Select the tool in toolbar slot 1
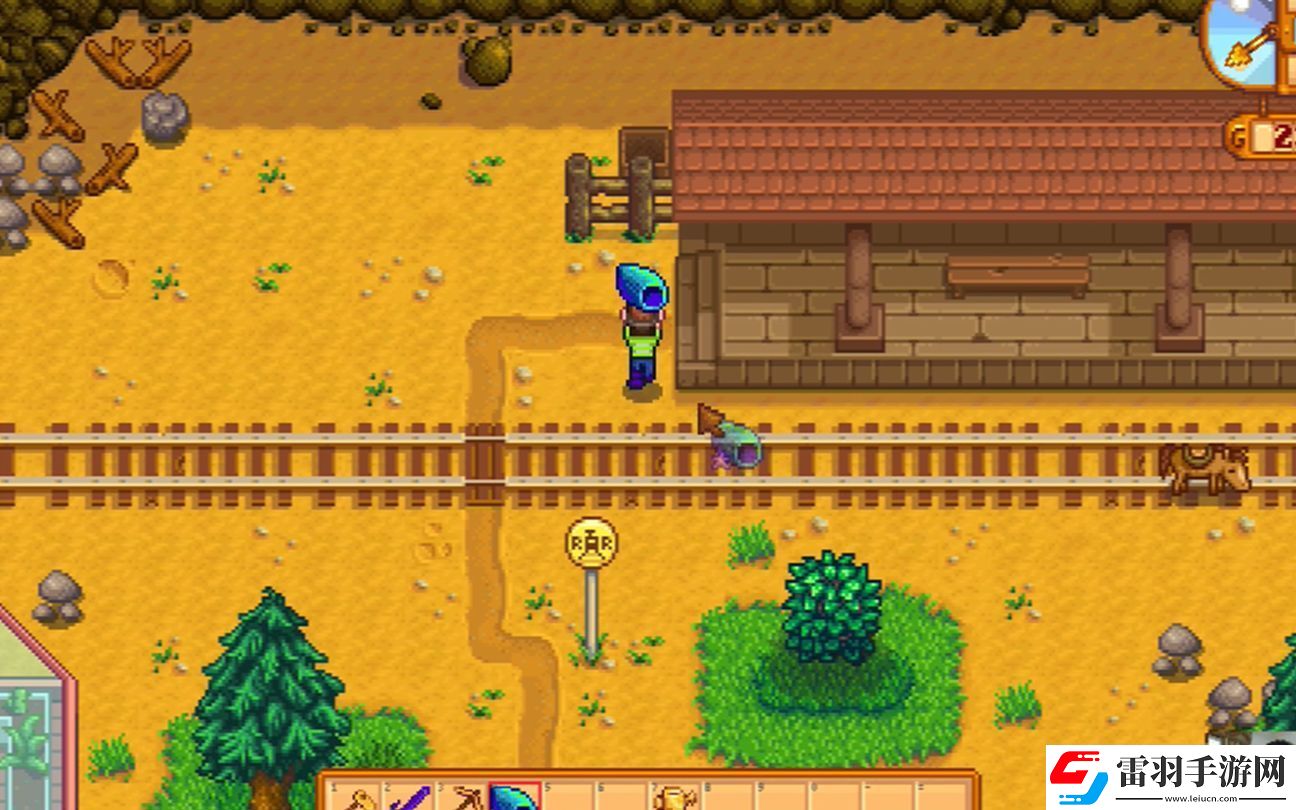Image resolution: width=1296 pixels, height=810 pixels. click(x=352, y=798)
